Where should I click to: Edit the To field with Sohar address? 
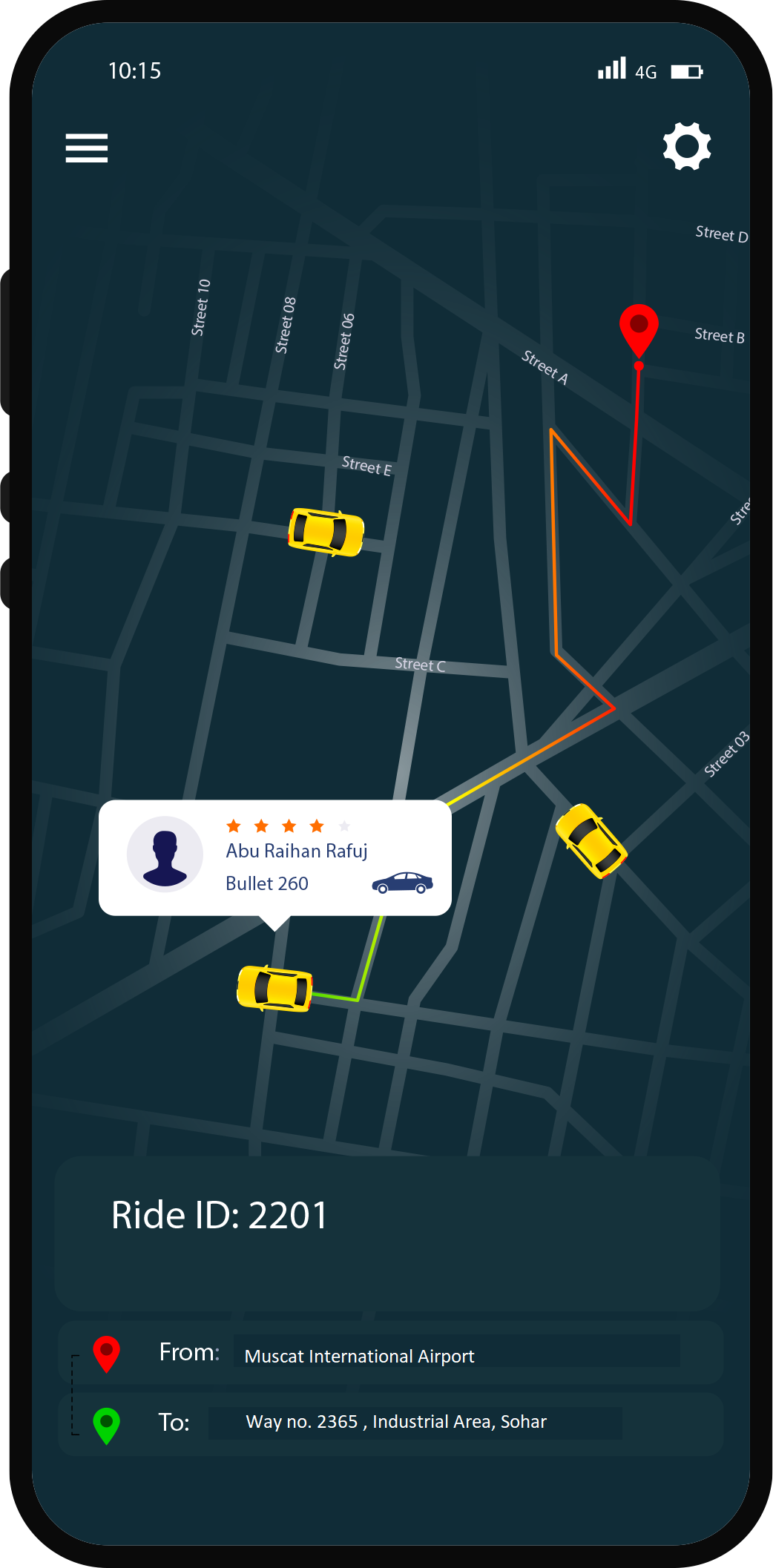point(415,1422)
